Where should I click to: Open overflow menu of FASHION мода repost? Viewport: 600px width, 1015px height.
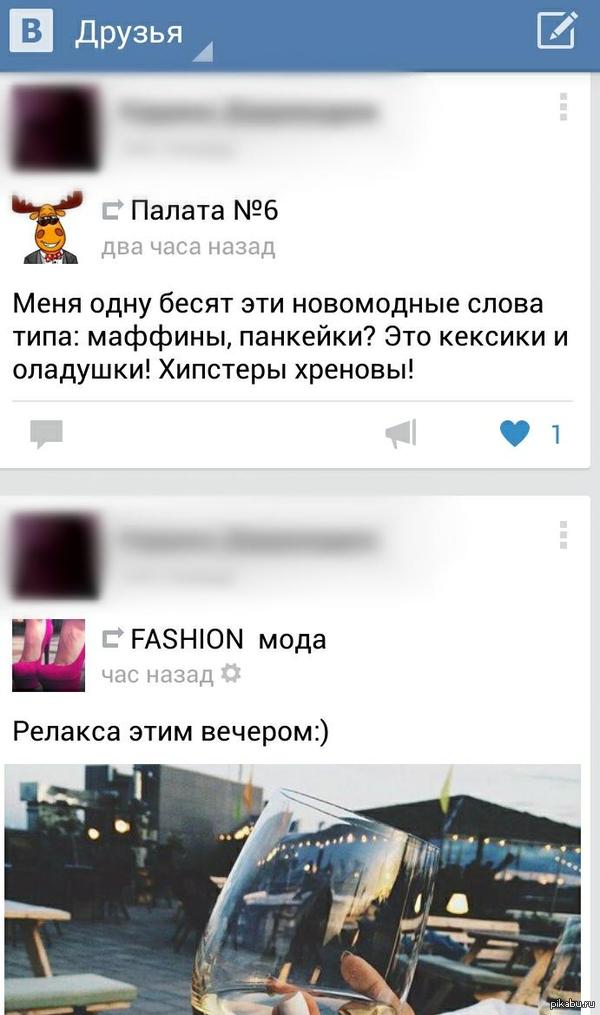pyautogui.click(x=563, y=535)
